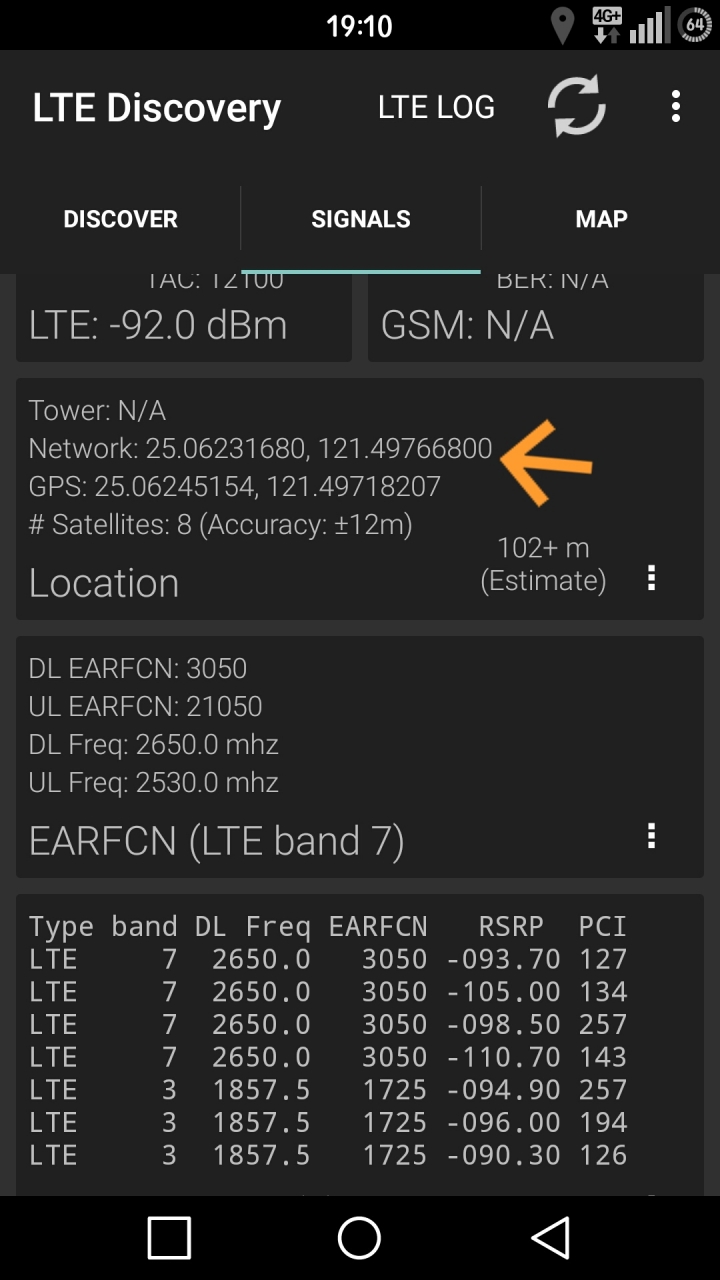The image size is (720, 1280).
Task: Go back using the system back button
Action: point(551,1238)
